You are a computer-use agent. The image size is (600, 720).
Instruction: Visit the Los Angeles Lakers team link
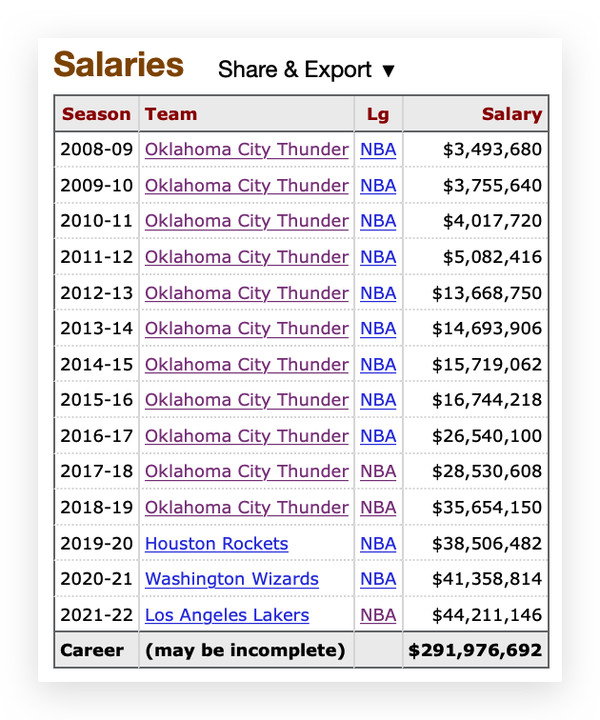tap(226, 615)
